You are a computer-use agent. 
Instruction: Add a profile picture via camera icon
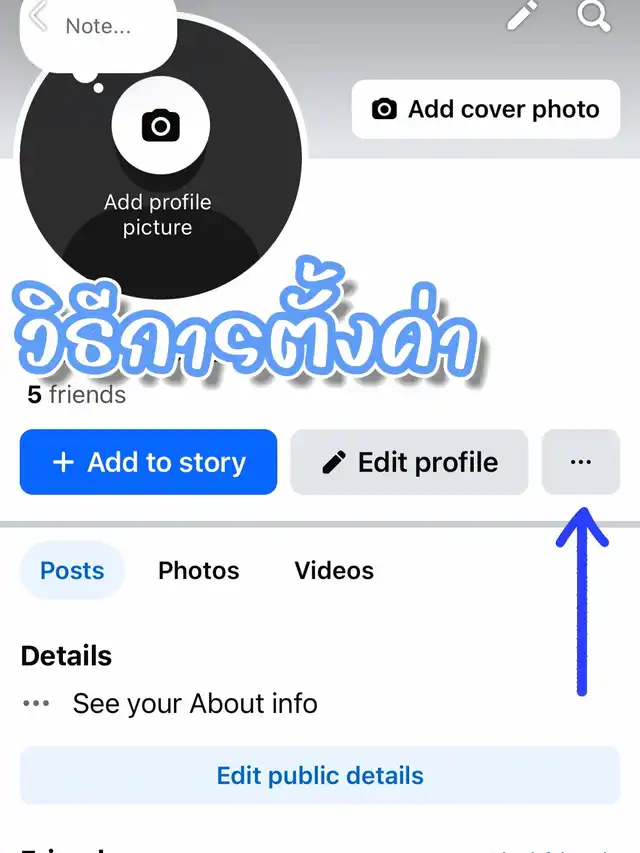pos(160,126)
